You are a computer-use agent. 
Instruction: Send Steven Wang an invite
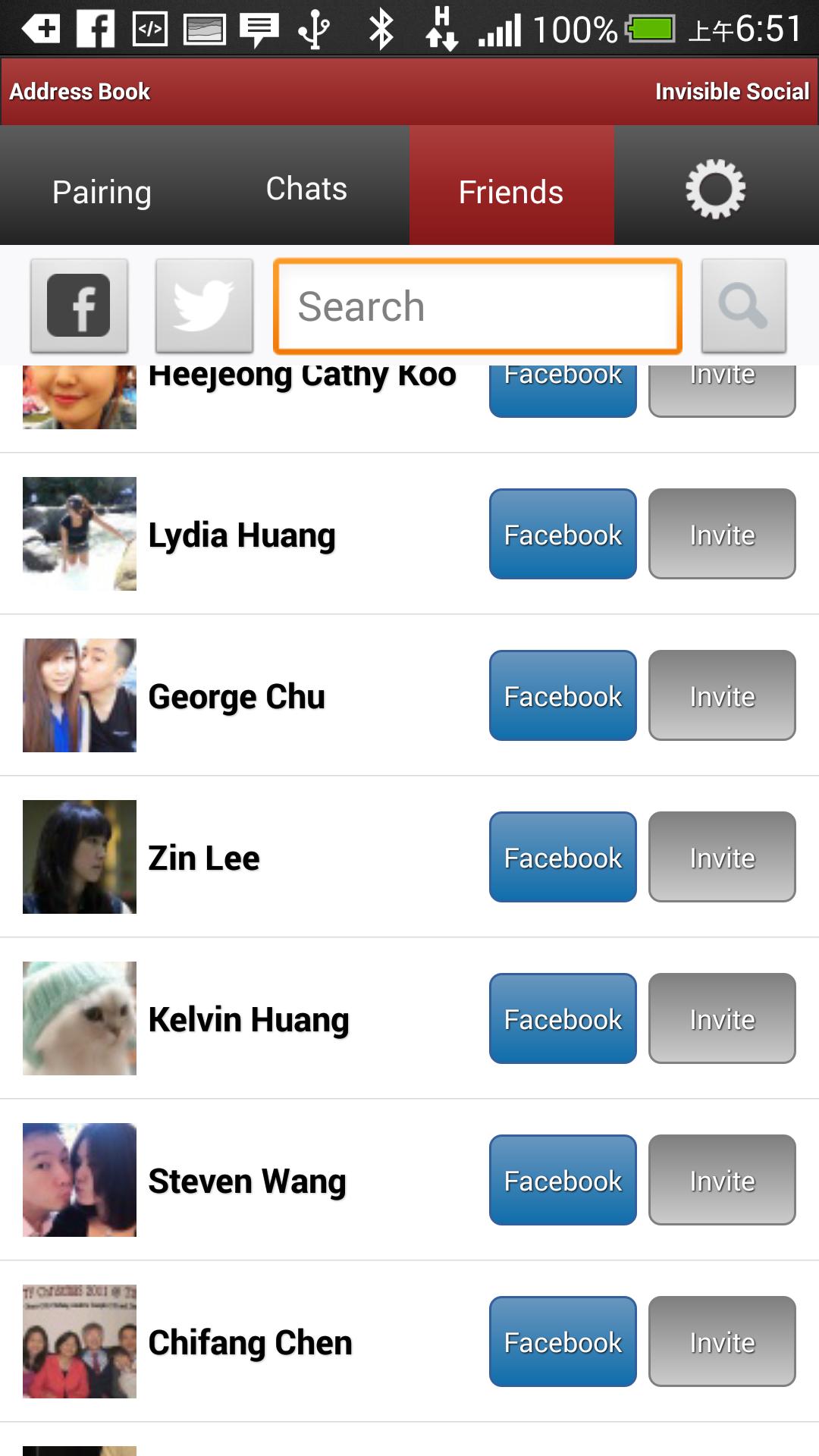722,1180
